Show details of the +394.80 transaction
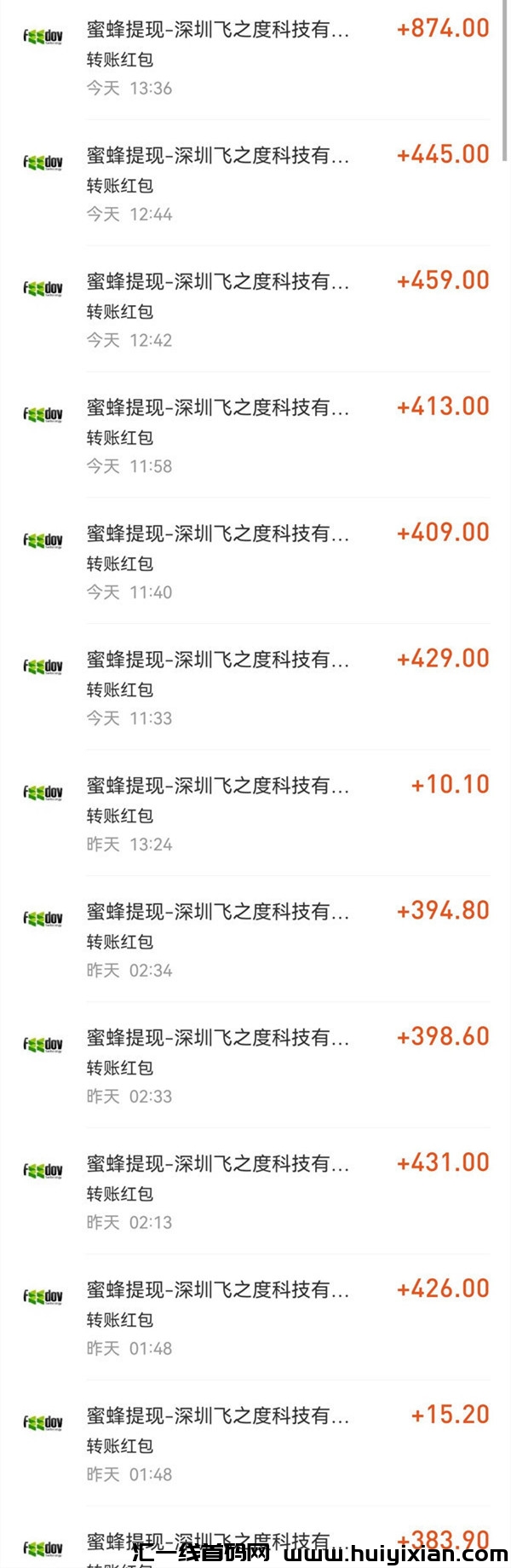 pos(255,940)
